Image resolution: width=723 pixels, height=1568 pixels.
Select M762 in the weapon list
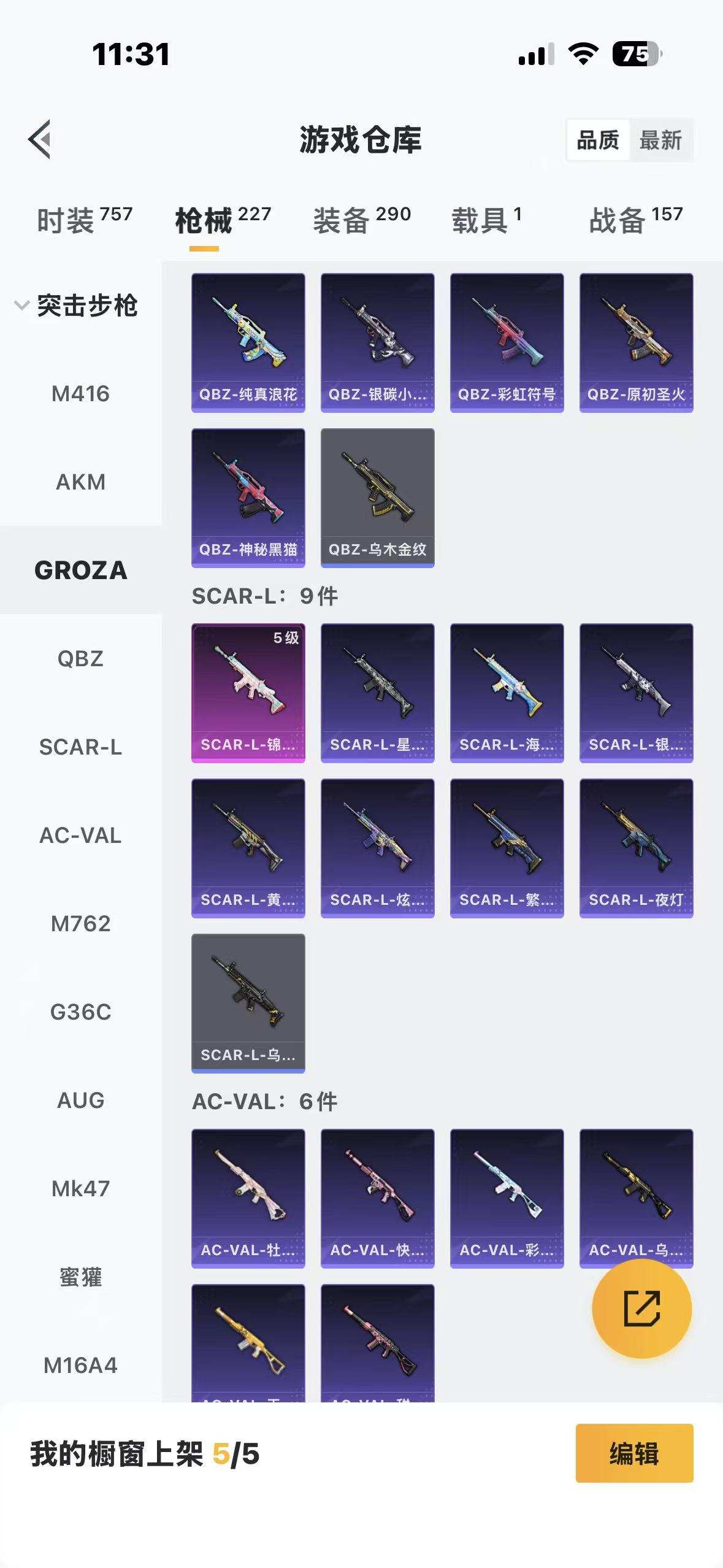(x=80, y=924)
